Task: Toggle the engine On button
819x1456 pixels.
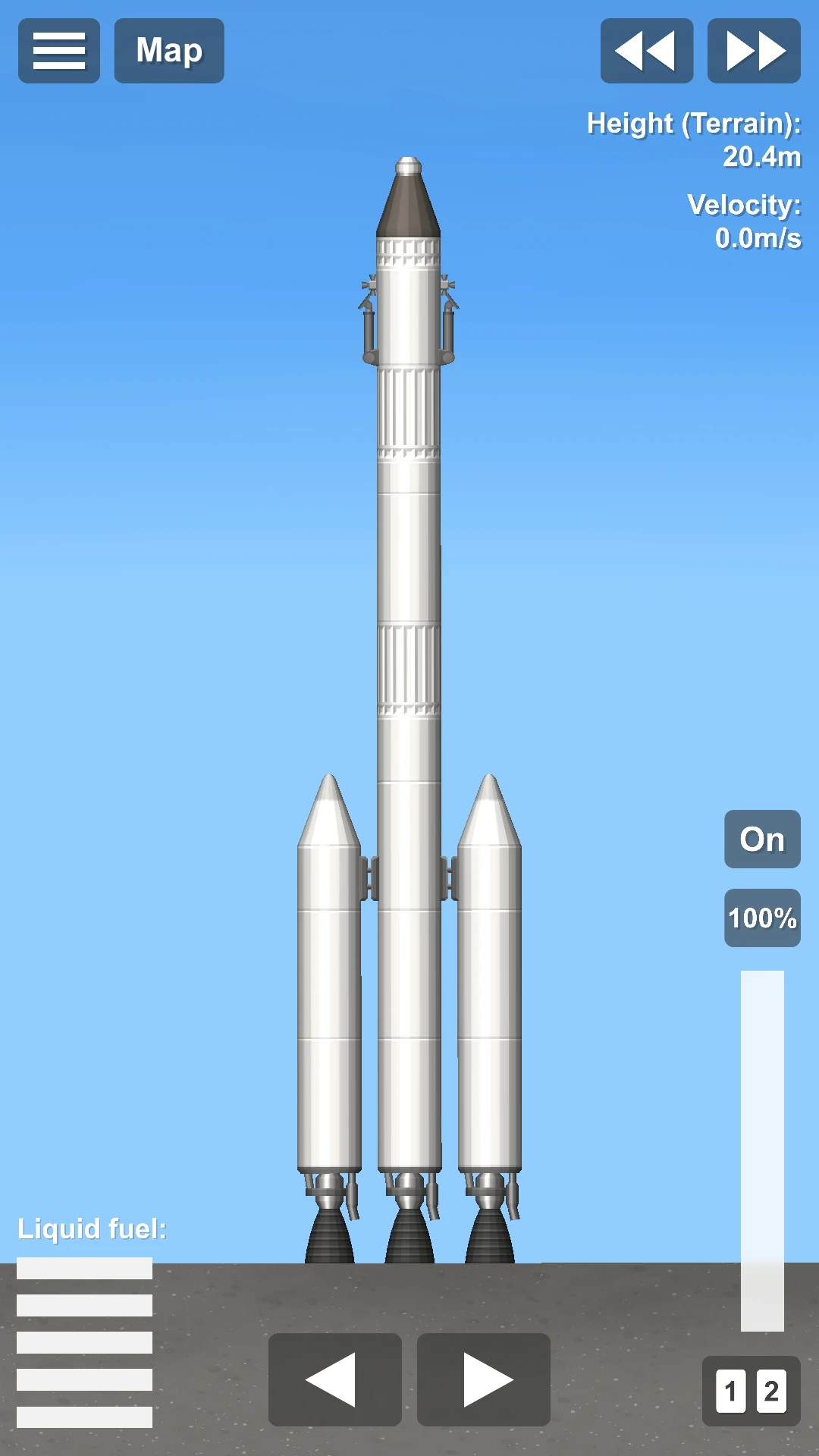Action: (762, 839)
